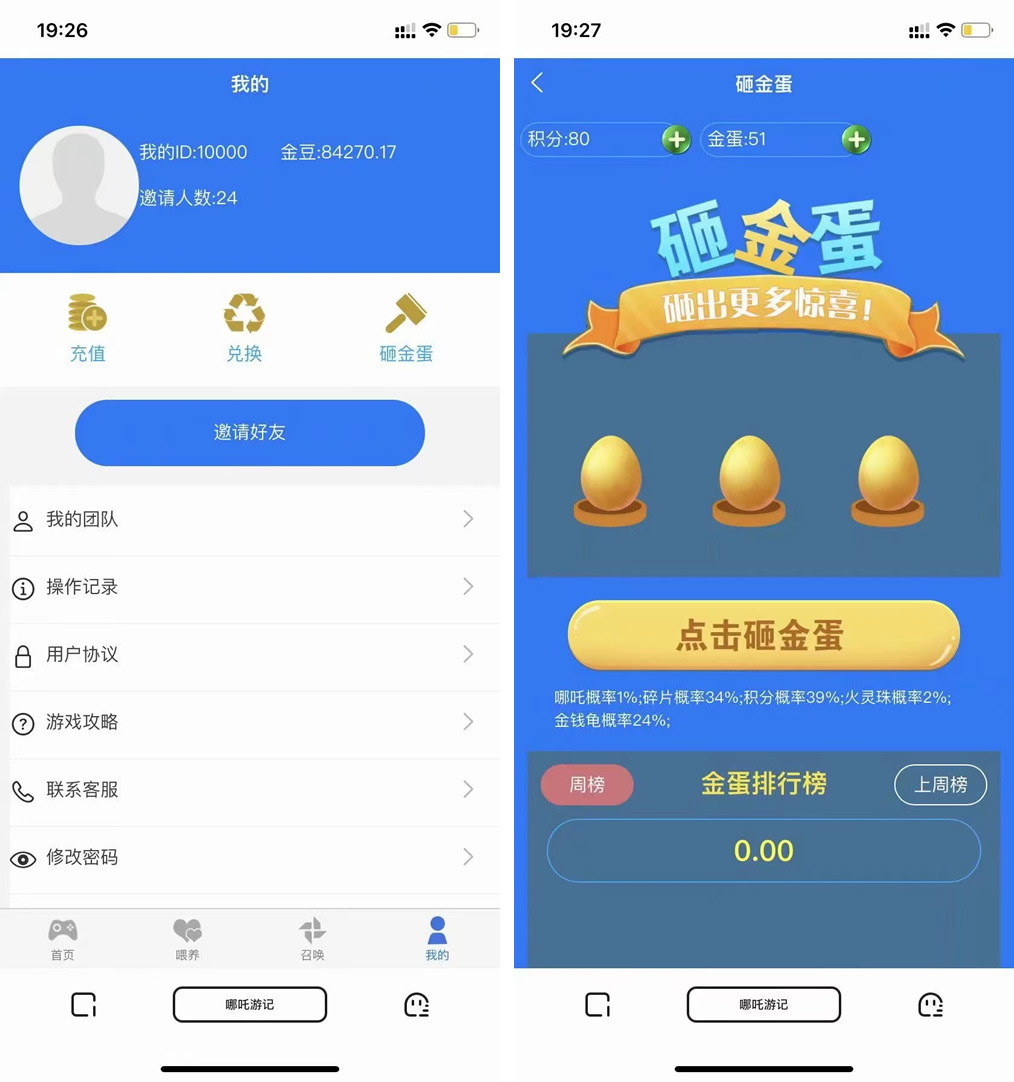
Task: Tap the plus next to 积分:80
Action: click(676, 140)
